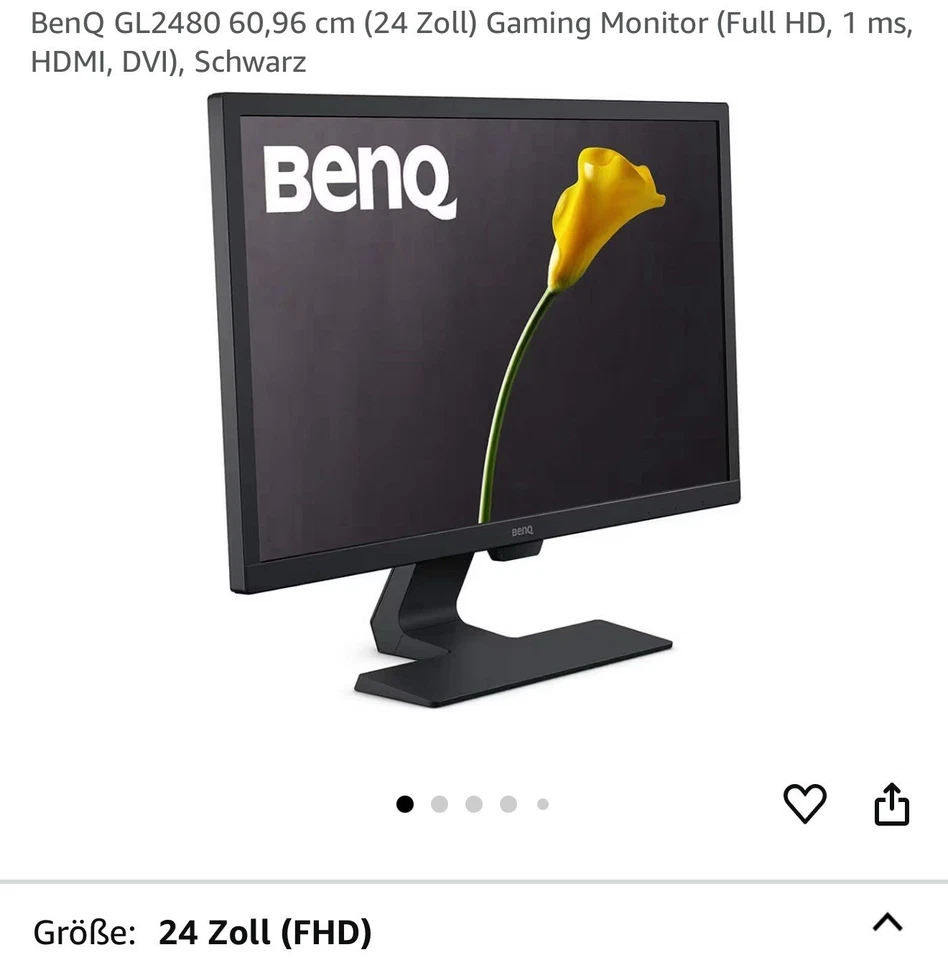Select the active carousel position indicator
The image size is (948, 960).
click(404, 803)
